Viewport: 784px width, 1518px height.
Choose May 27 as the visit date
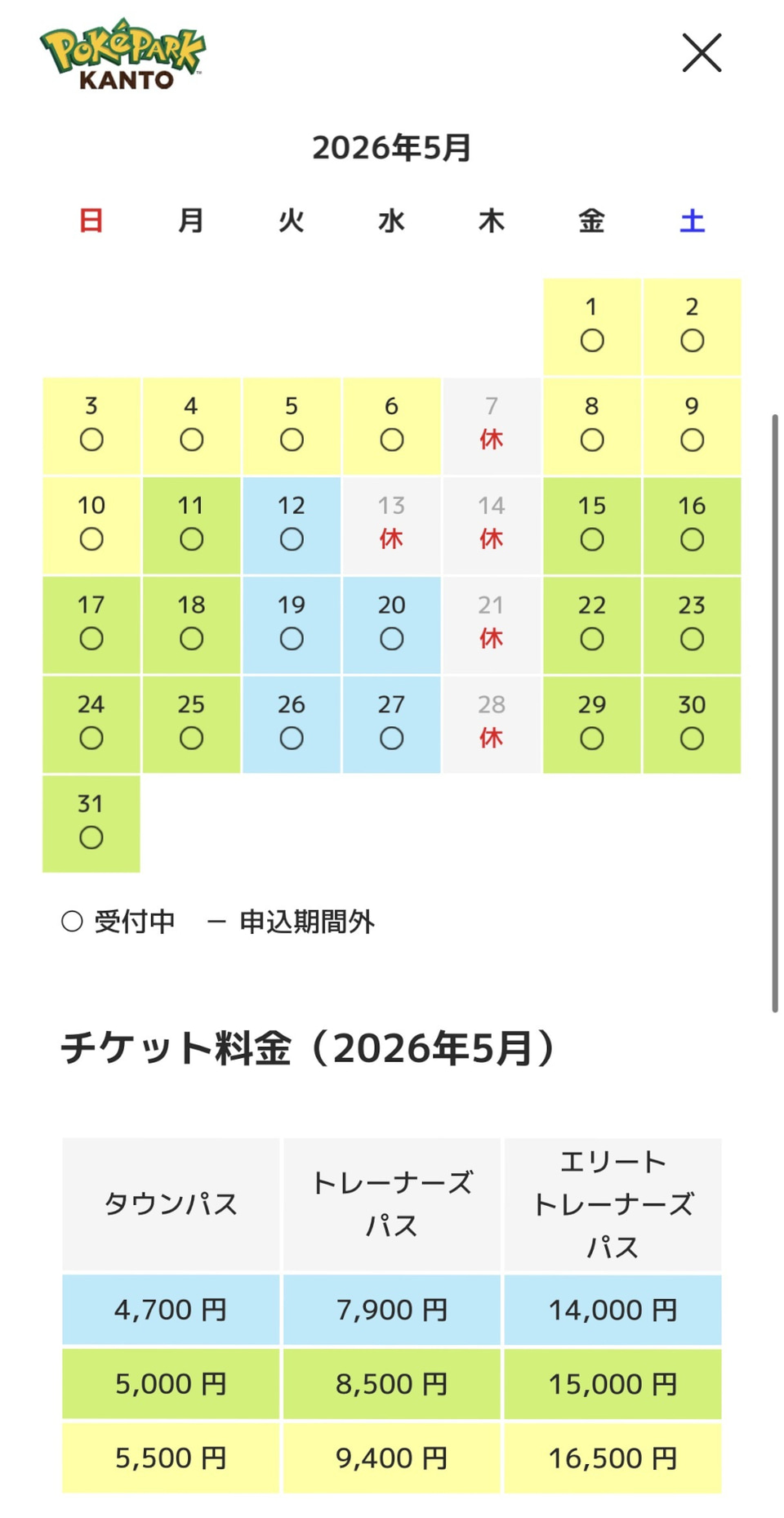(x=391, y=724)
